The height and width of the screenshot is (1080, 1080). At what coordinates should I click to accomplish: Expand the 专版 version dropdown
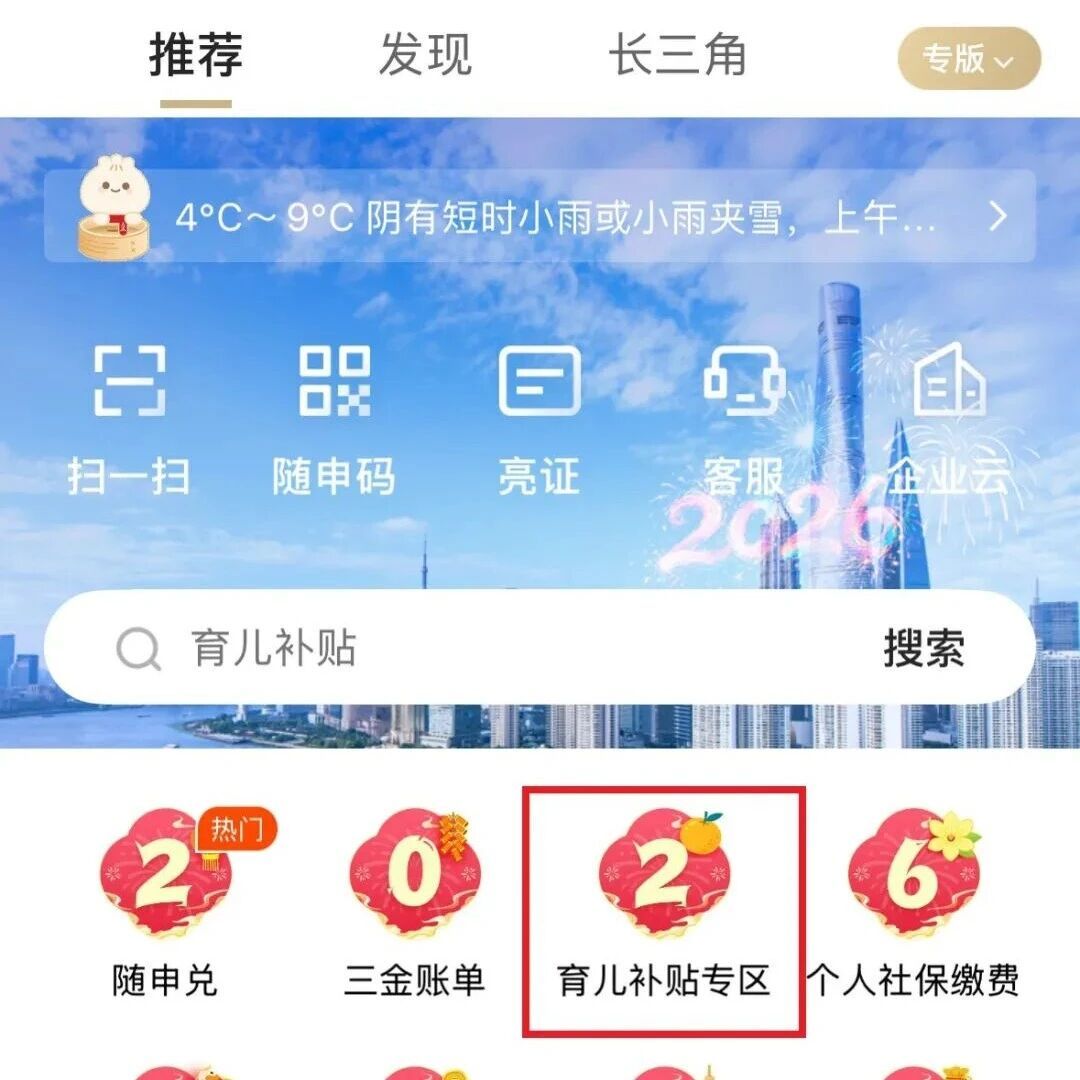pyautogui.click(x=969, y=60)
